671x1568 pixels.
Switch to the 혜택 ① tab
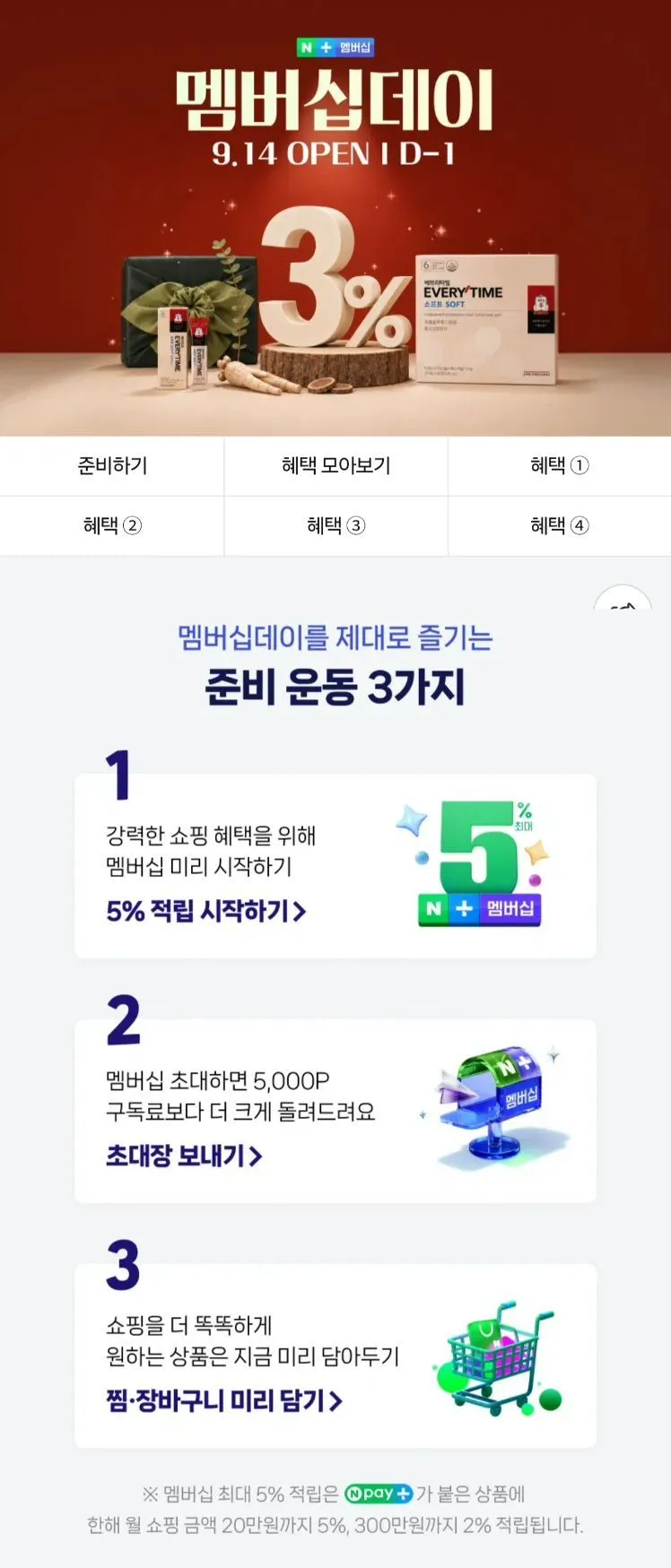coord(560,465)
